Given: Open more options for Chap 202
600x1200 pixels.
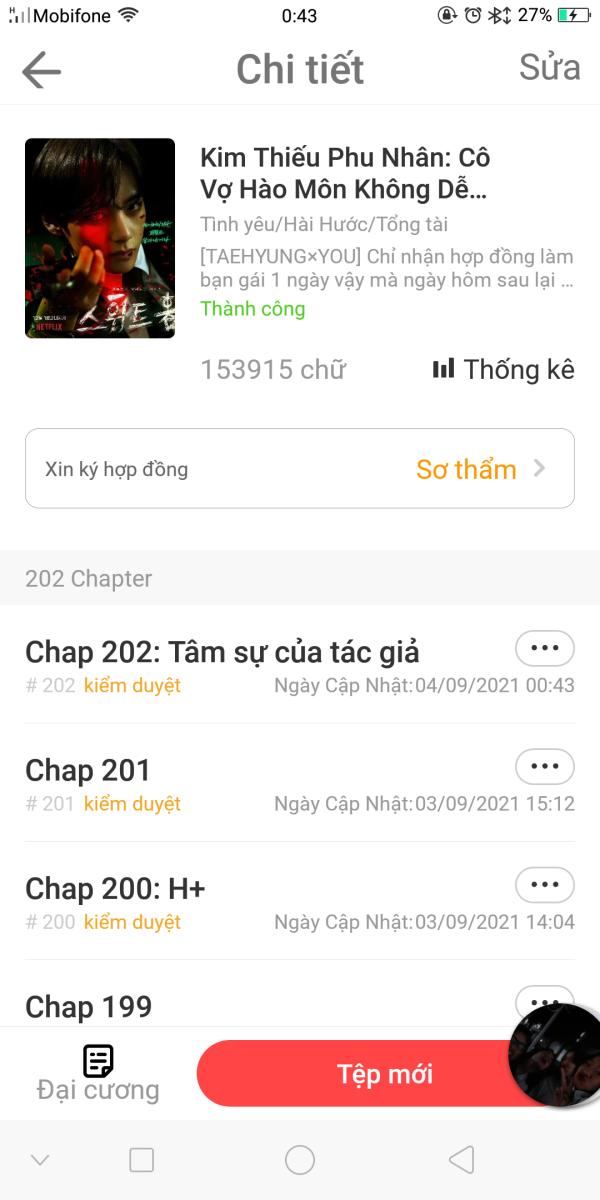Looking at the screenshot, I should tap(544, 648).
